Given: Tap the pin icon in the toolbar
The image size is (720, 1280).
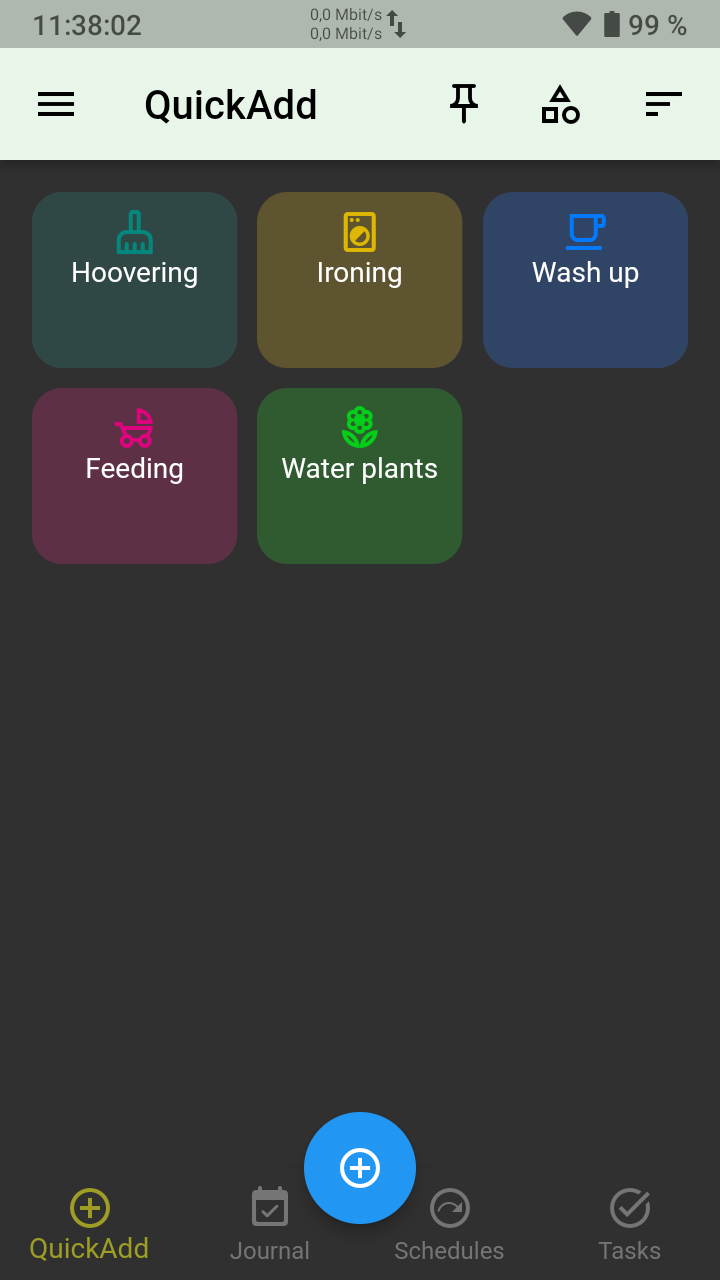Looking at the screenshot, I should [x=463, y=104].
